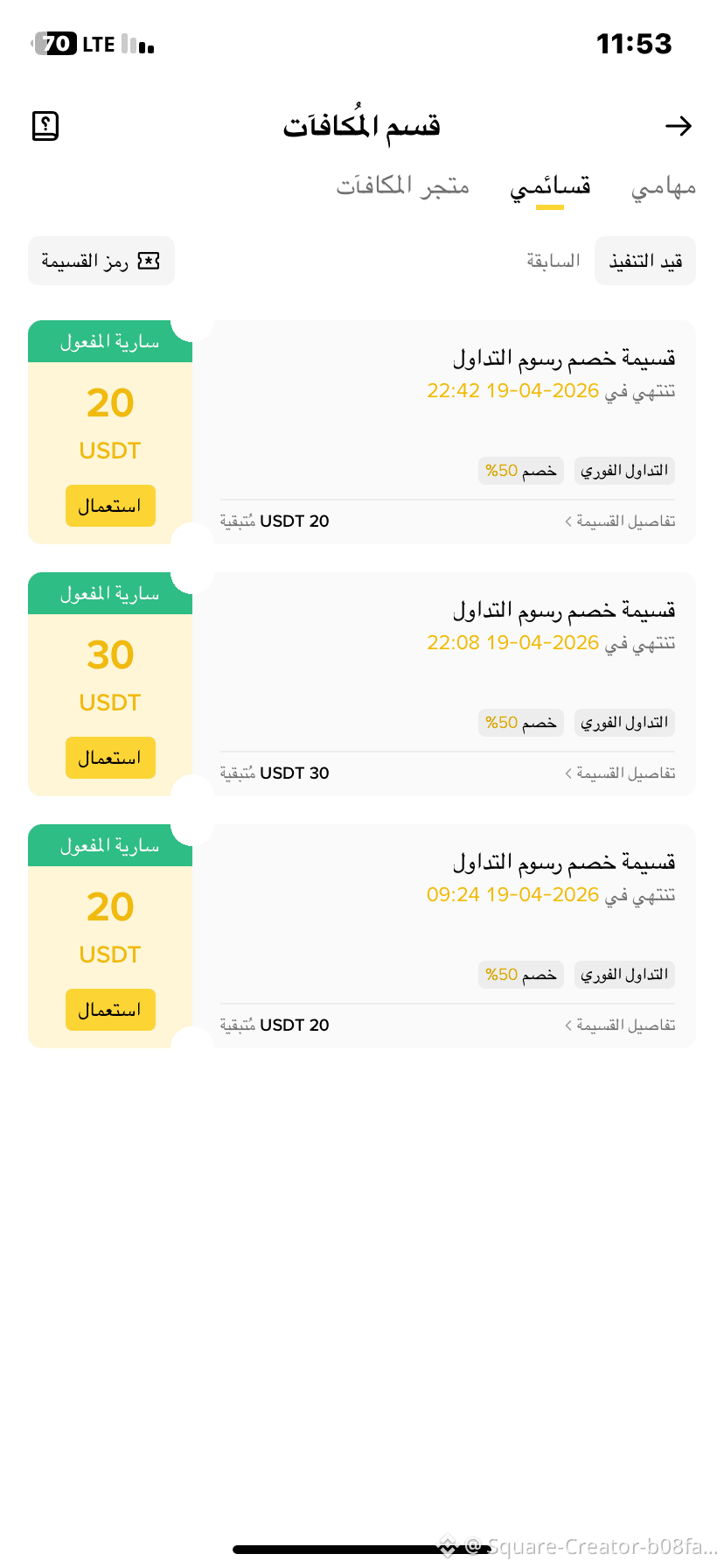Show السابقة vouchers
This screenshot has height=1568, width=724.
tap(553, 261)
